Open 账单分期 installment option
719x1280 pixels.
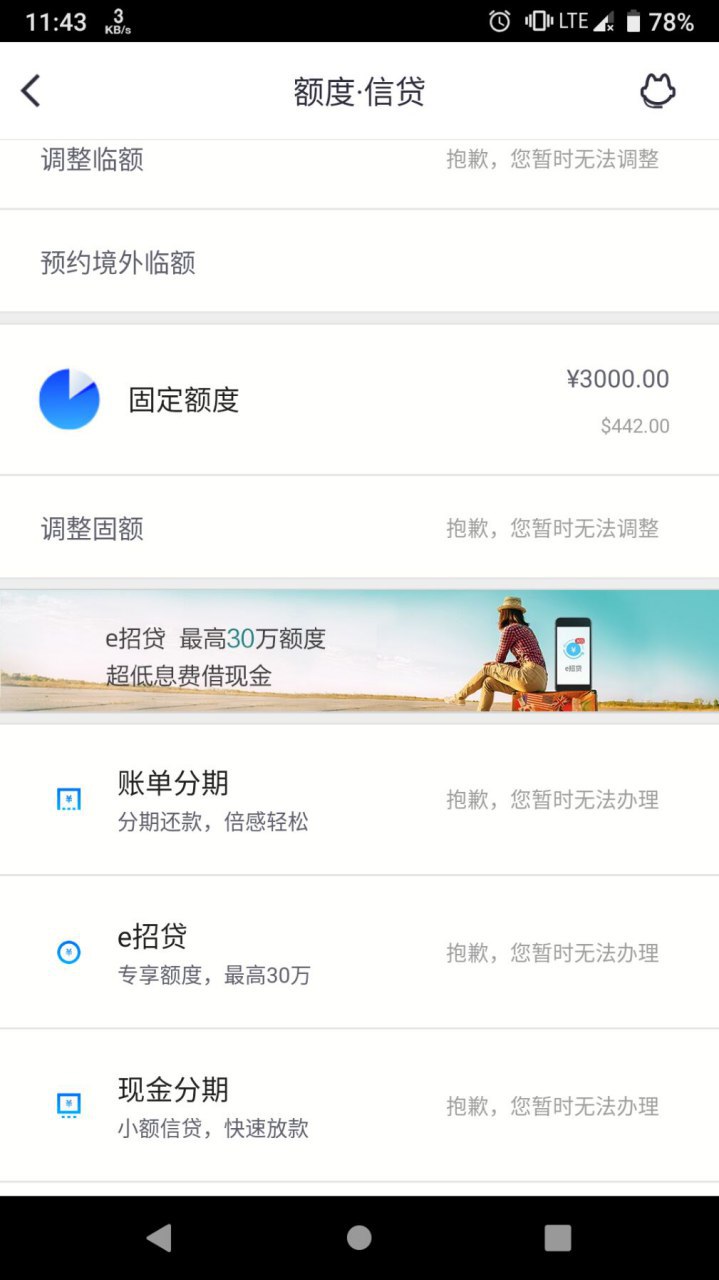click(359, 800)
